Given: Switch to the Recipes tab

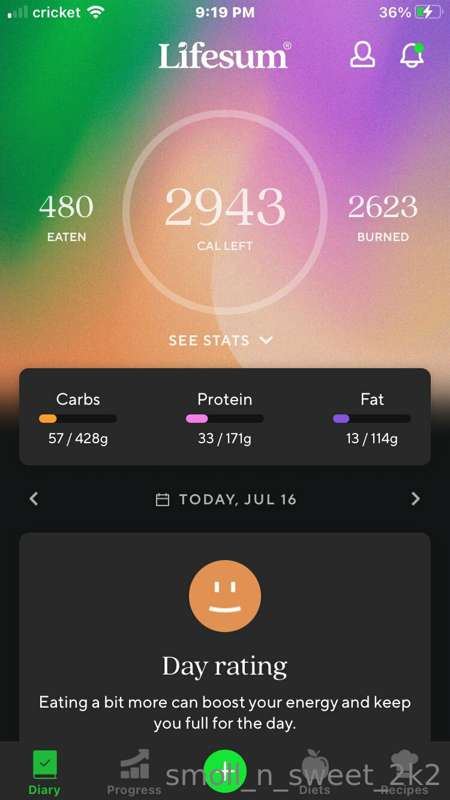Looking at the screenshot, I should point(405,772).
